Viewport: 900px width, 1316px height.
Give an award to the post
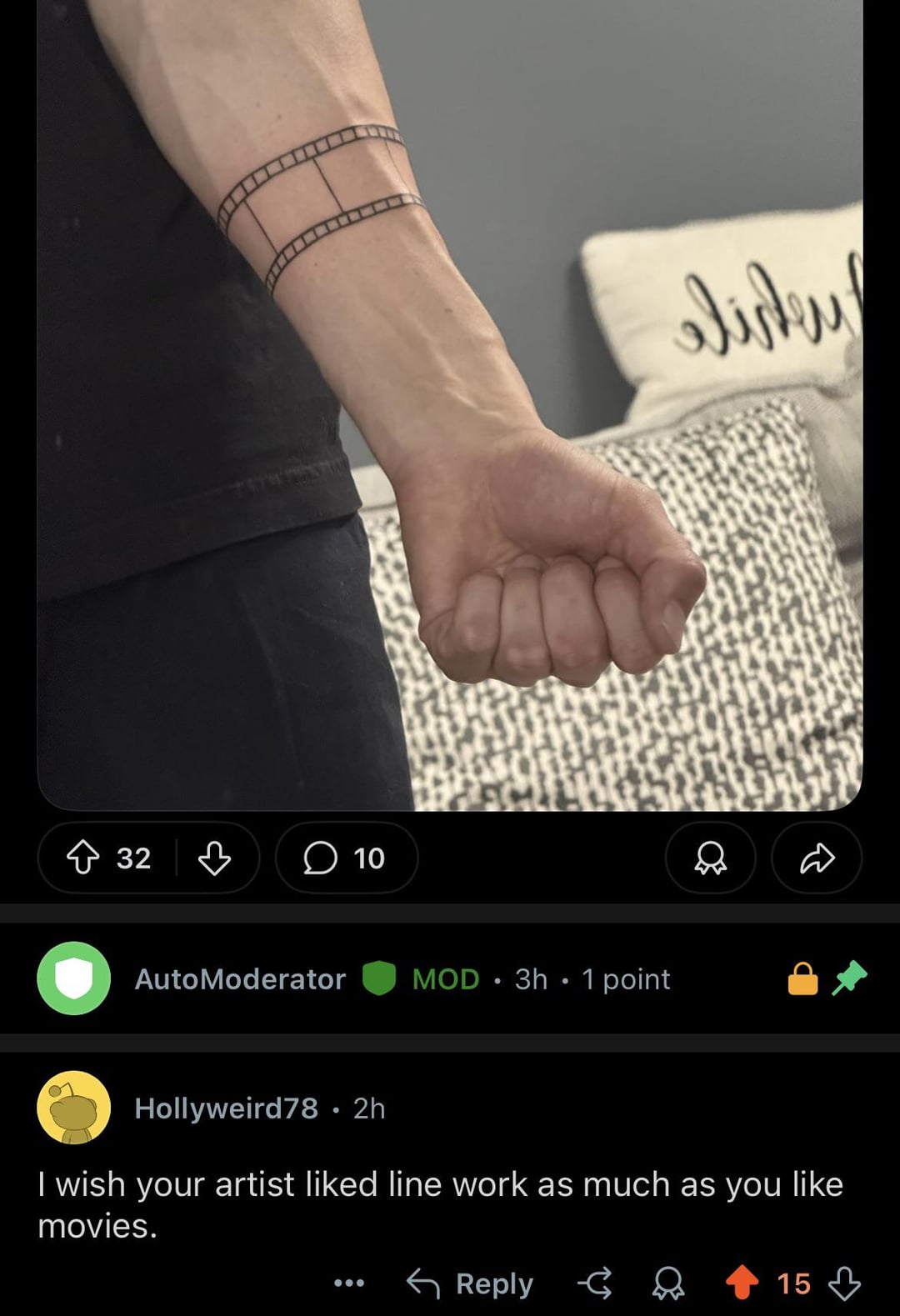coord(710,858)
